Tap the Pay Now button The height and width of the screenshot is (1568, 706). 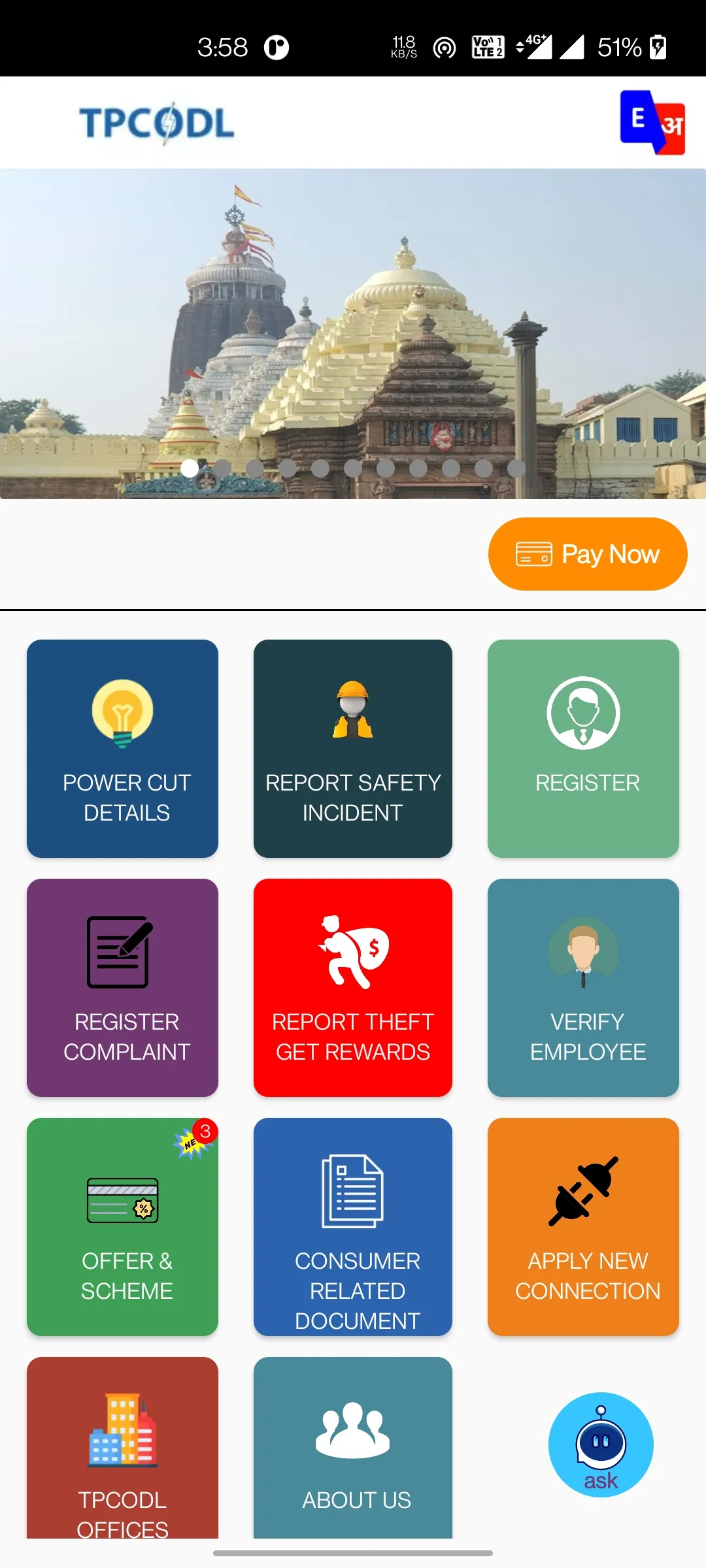click(x=587, y=554)
